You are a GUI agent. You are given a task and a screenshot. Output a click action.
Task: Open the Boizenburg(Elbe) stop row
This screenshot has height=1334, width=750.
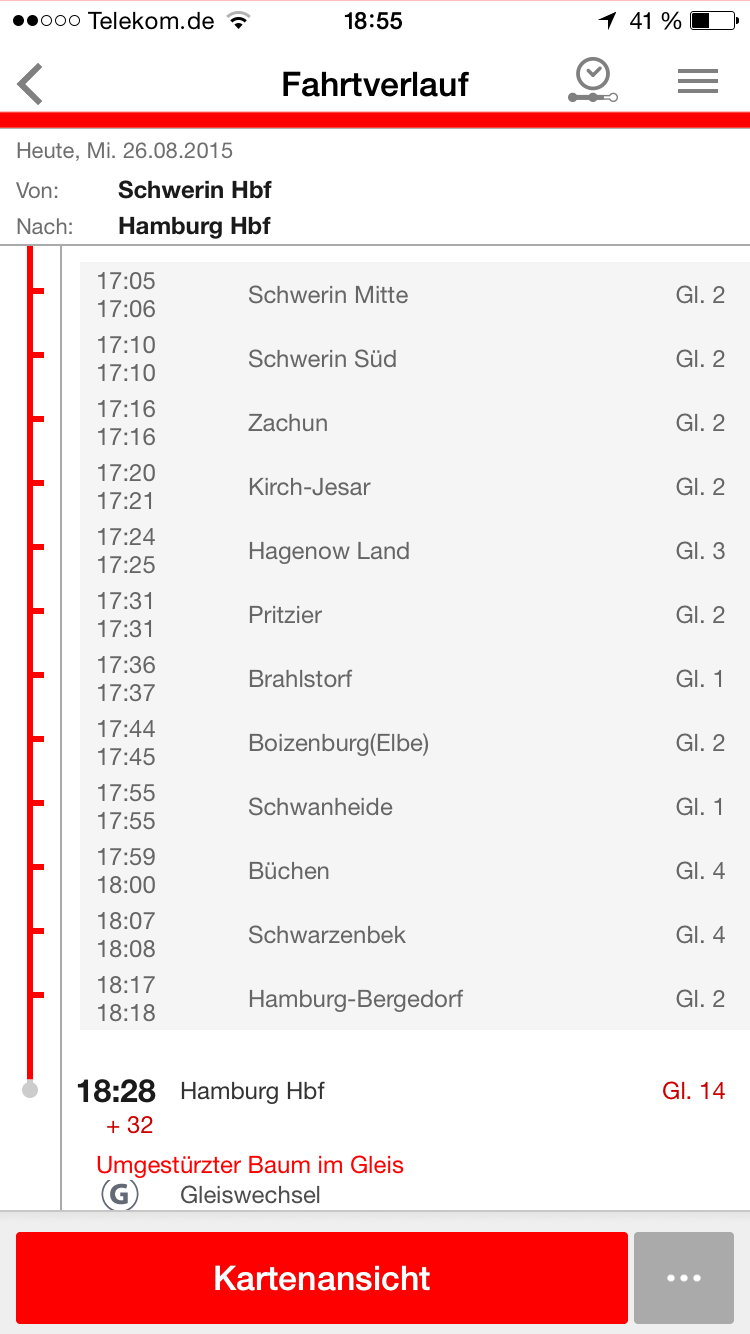414,743
